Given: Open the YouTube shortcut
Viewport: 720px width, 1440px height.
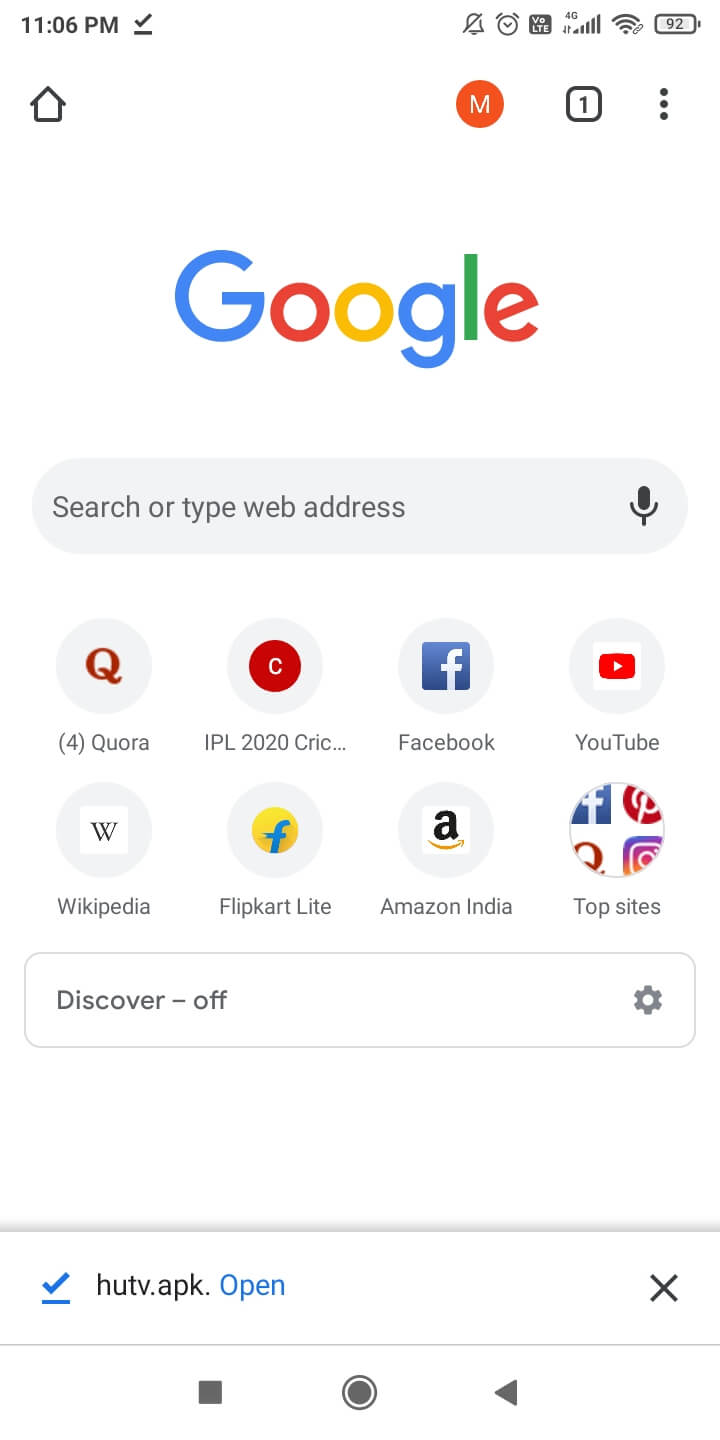Looking at the screenshot, I should coord(616,666).
